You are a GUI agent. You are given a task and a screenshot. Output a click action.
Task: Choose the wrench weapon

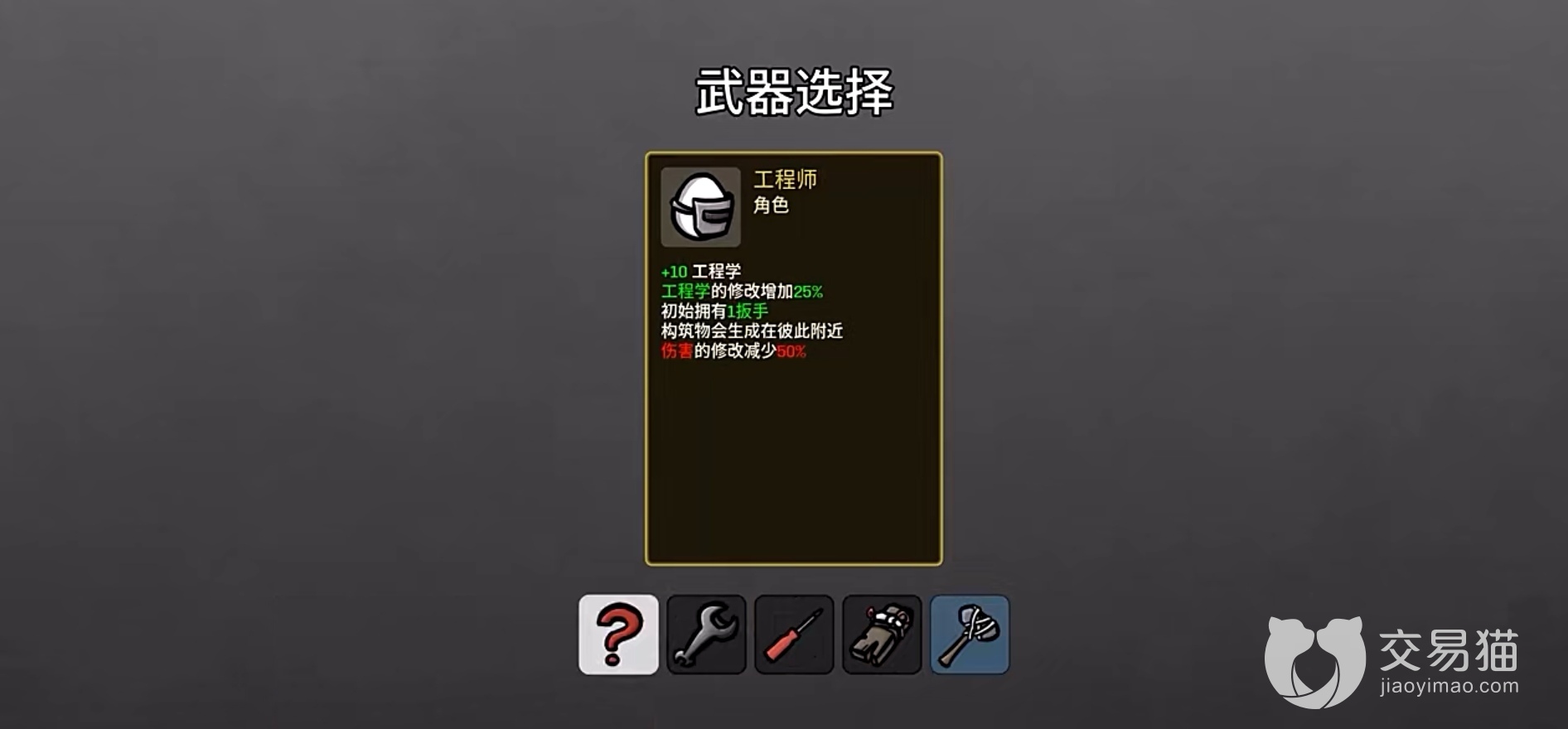pos(706,635)
